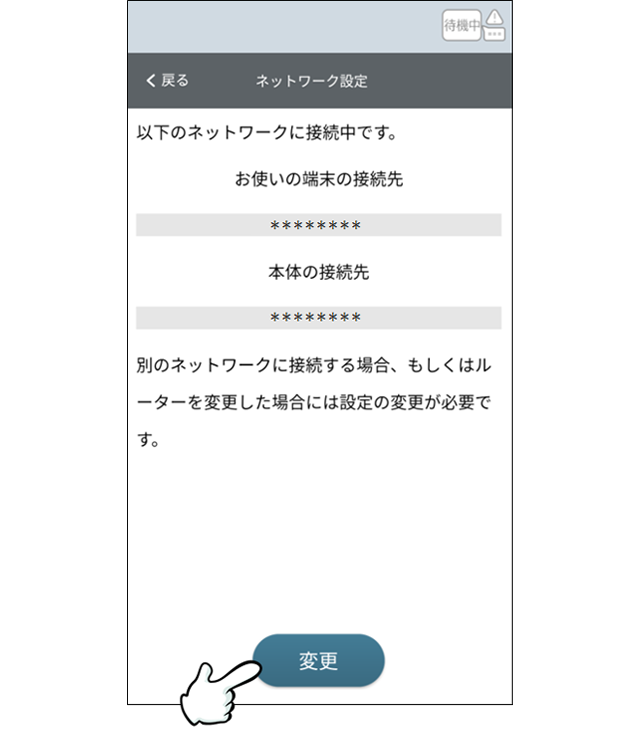Viewport: 640px width, 739px height.
Task: Go back with the 戻る button
Action: 167,81
